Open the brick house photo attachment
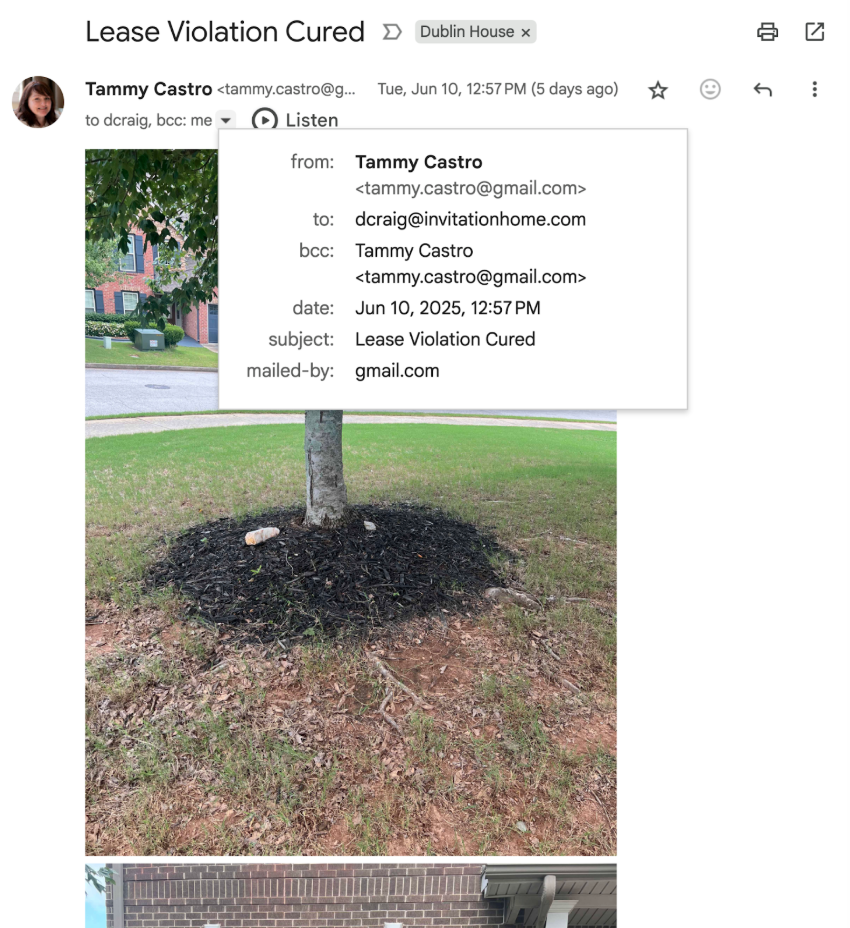 [350, 896]
